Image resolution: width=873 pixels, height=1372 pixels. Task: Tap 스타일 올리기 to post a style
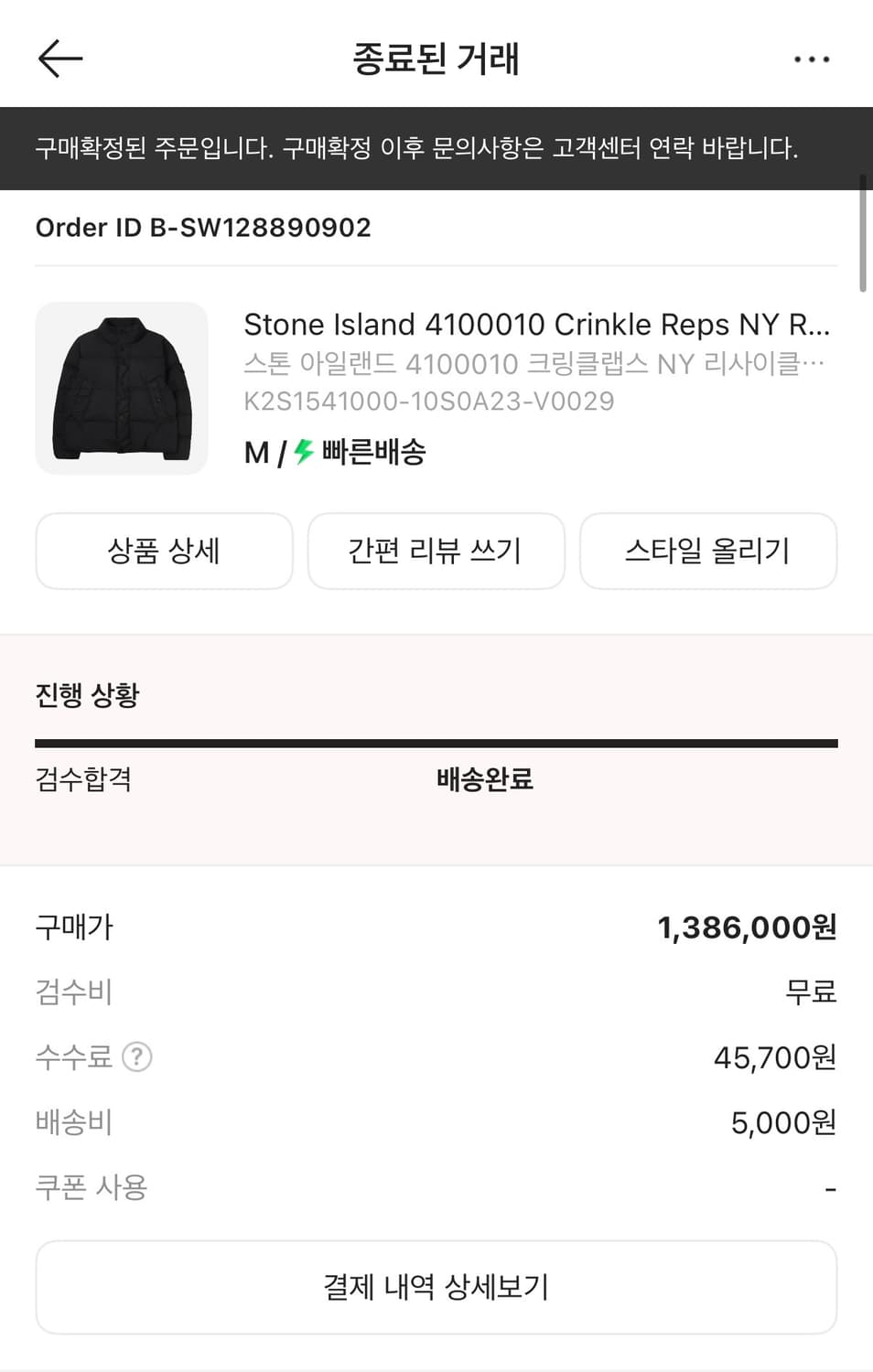[707, 551]
